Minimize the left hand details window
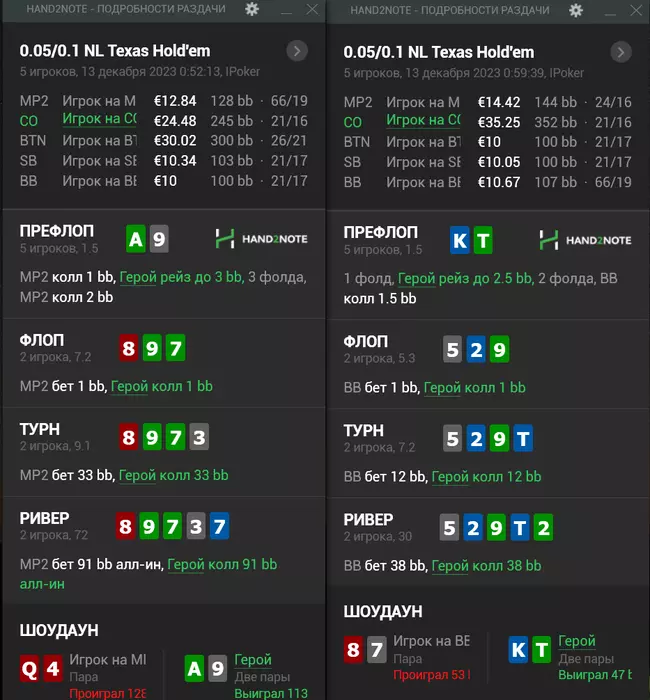 pos(288,12)
